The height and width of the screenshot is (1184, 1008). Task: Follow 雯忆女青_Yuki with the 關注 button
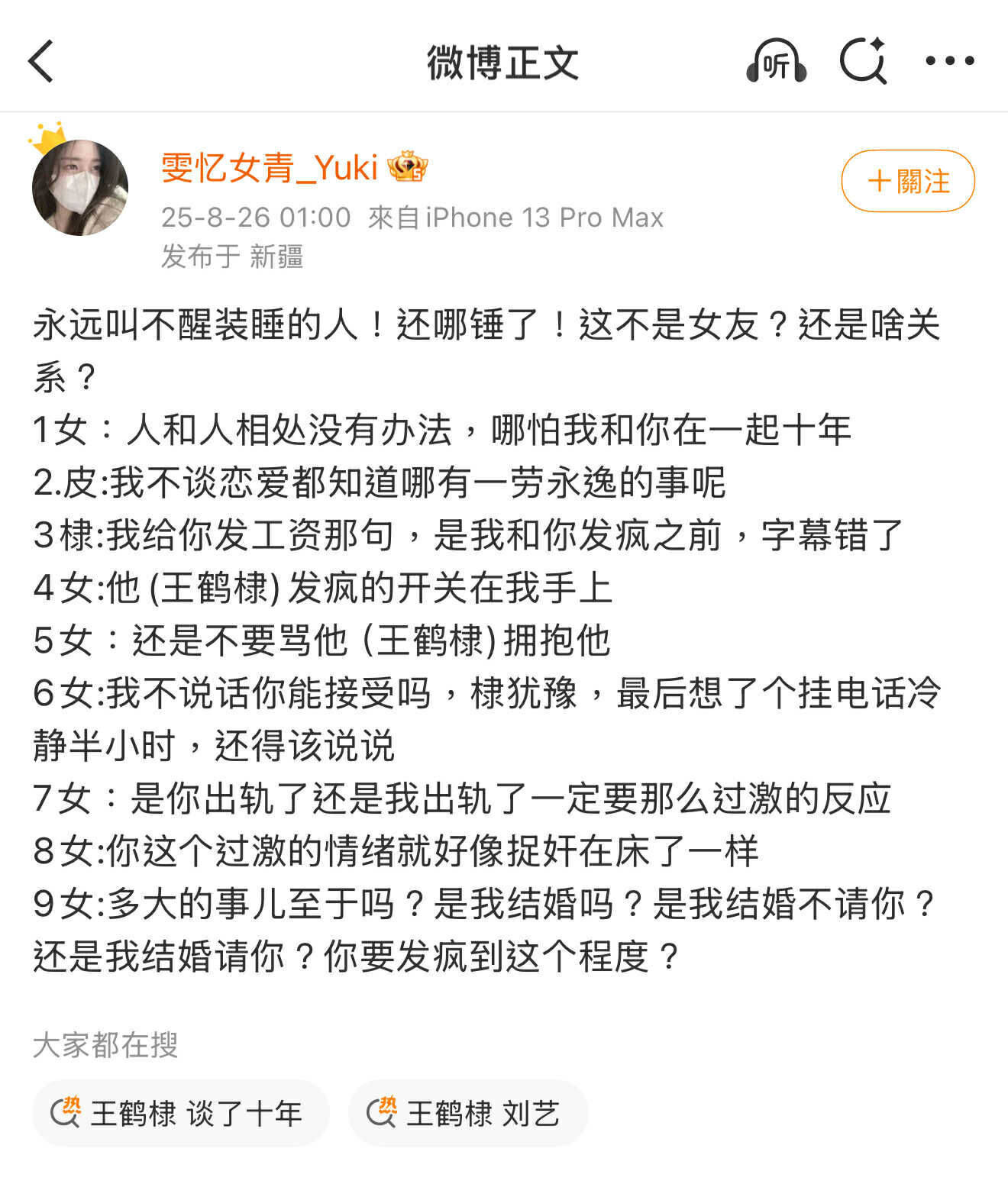[908, 181]
